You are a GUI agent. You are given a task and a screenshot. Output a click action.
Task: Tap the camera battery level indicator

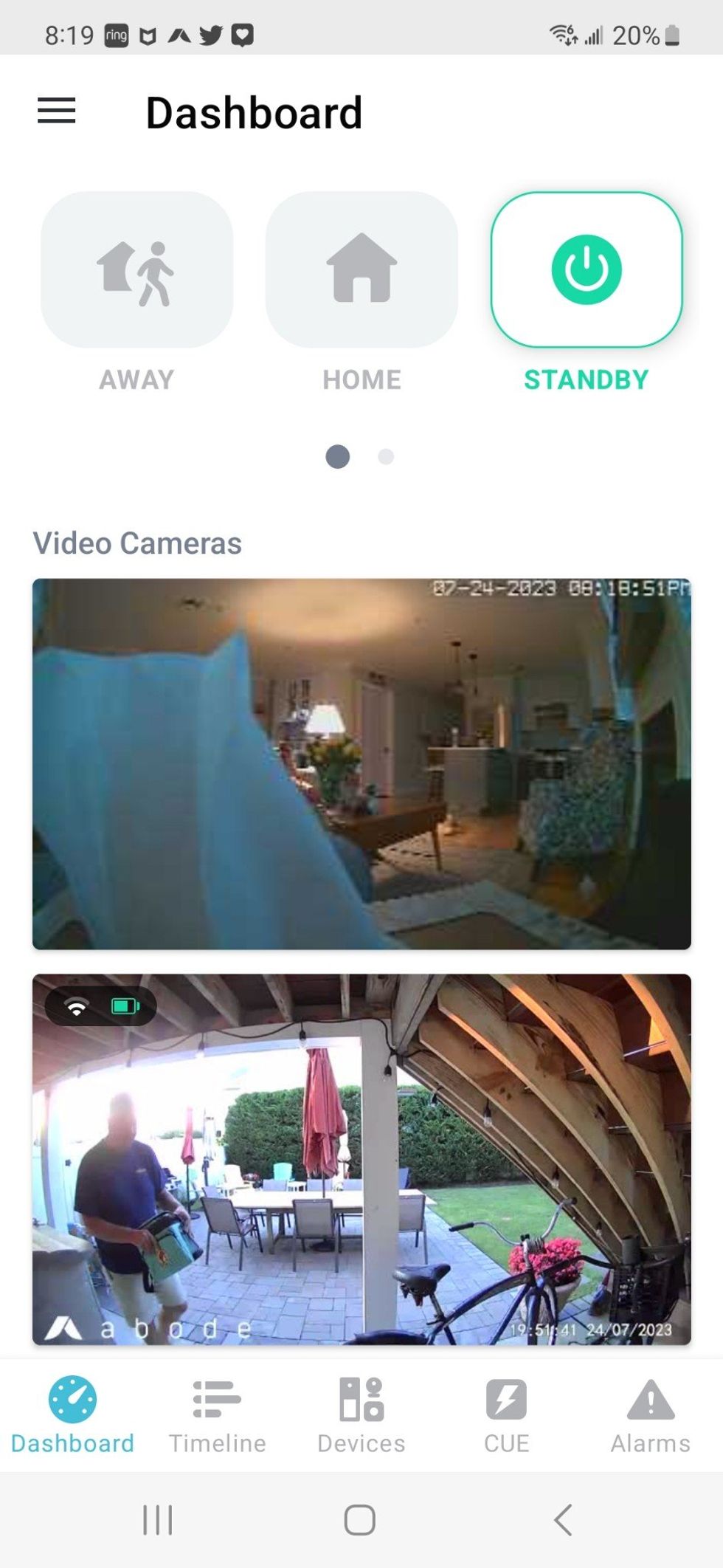tap(124, 1005)
